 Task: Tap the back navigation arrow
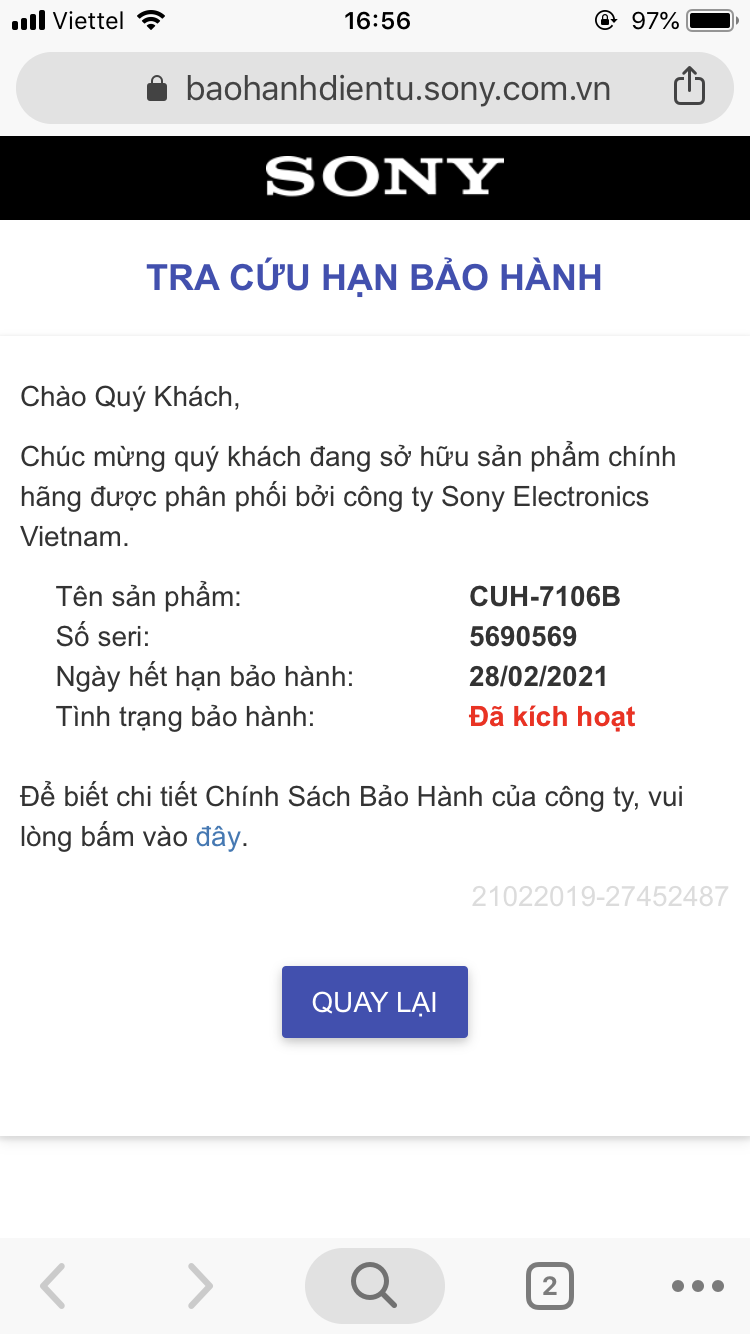pyautogui.click(x=52, y=1286)
